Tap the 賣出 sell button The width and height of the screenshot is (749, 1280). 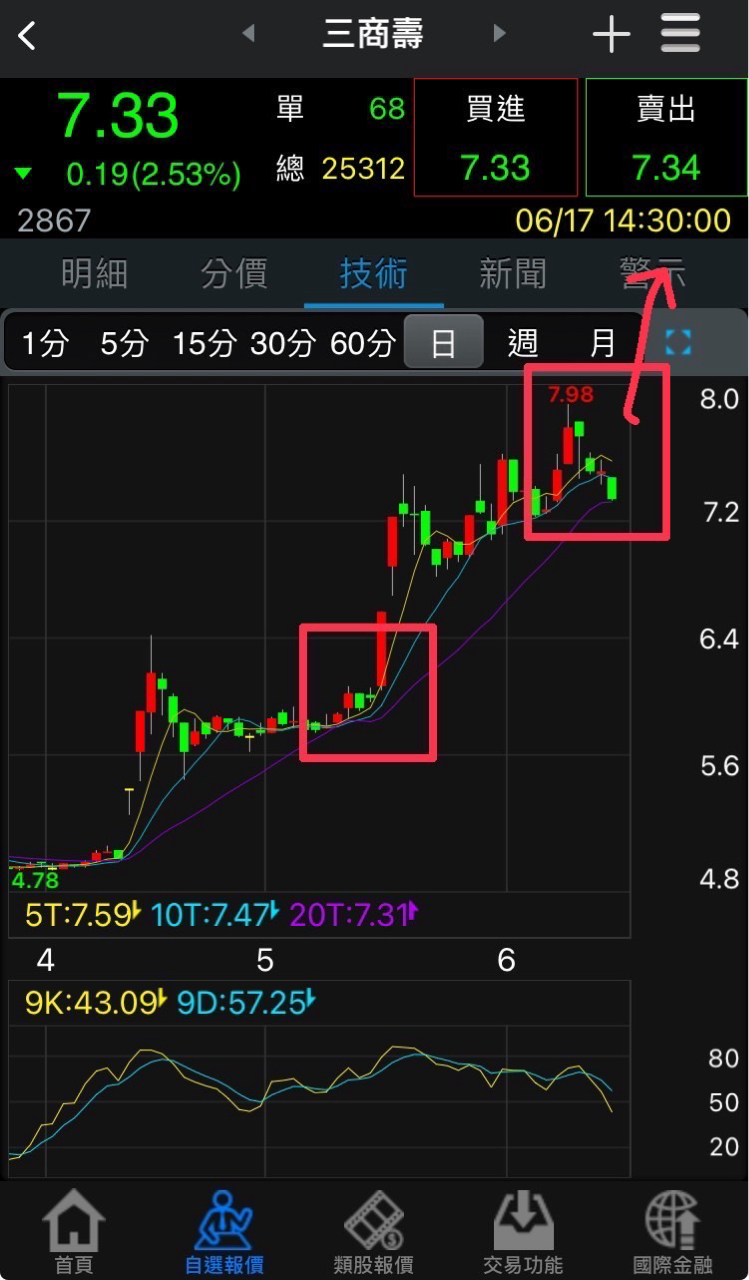[666, 138]
